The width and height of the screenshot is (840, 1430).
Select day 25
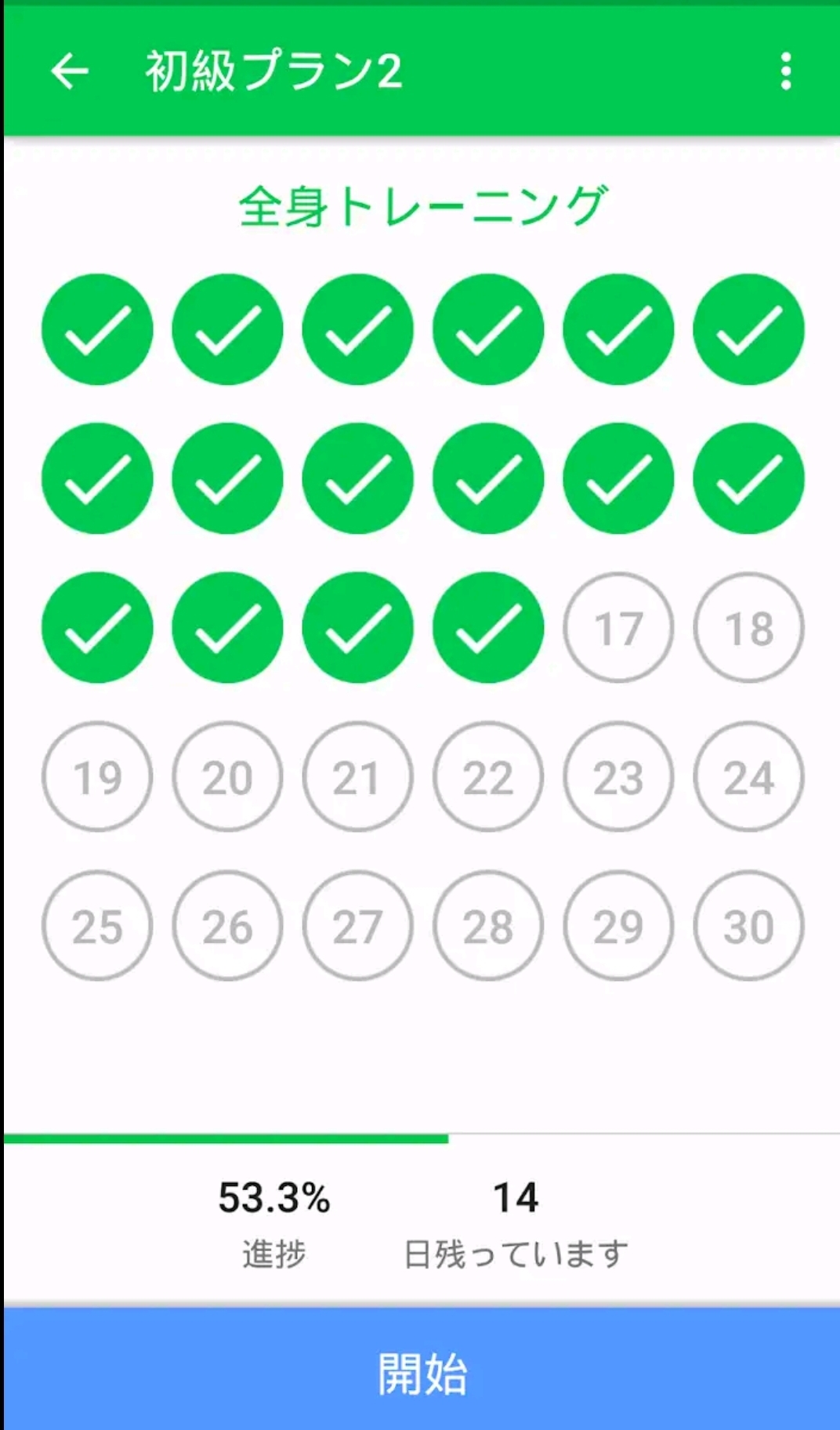pyautogui.click(x=97, y=925)
